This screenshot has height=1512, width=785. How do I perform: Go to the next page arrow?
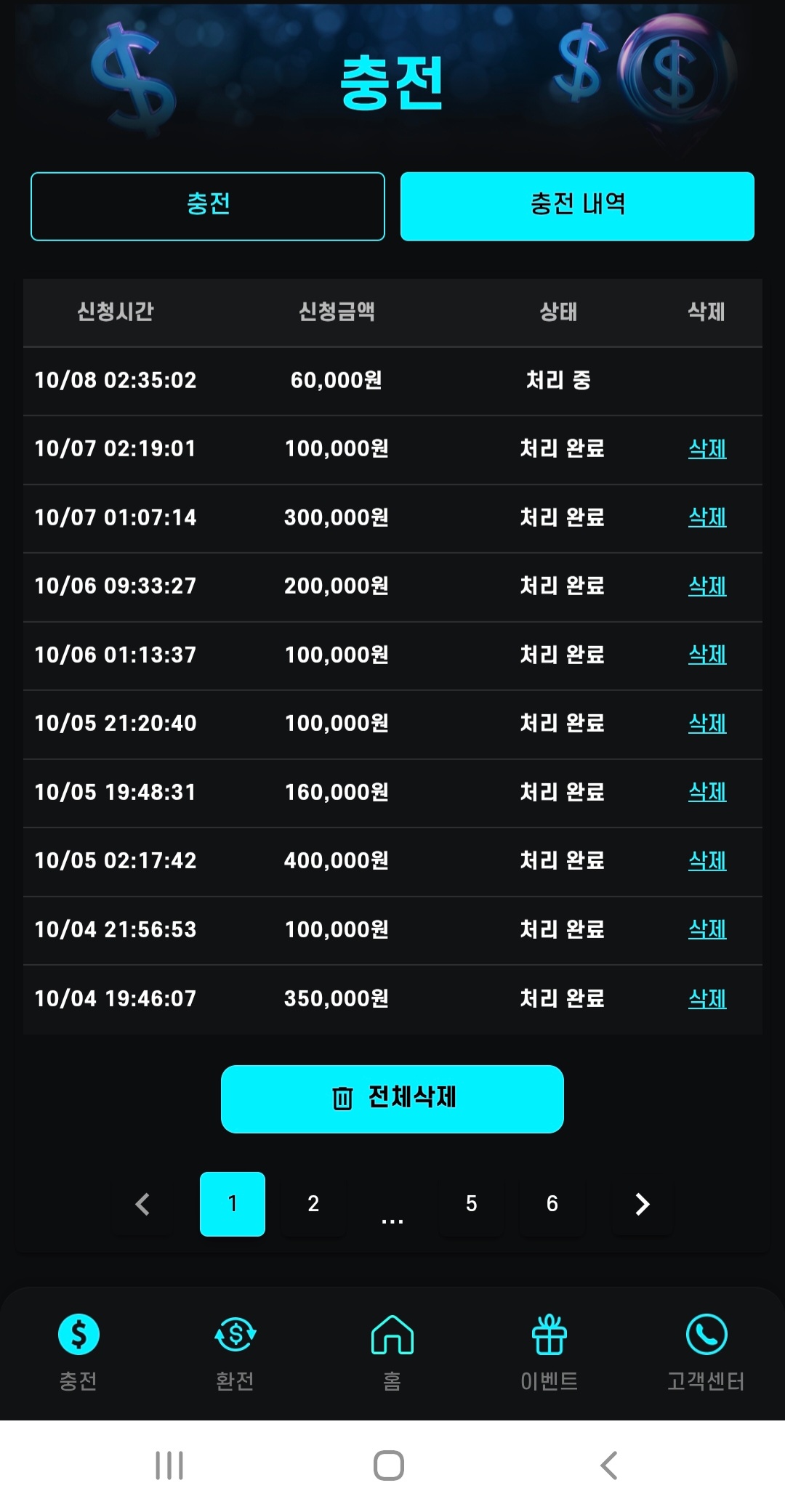642,1204
